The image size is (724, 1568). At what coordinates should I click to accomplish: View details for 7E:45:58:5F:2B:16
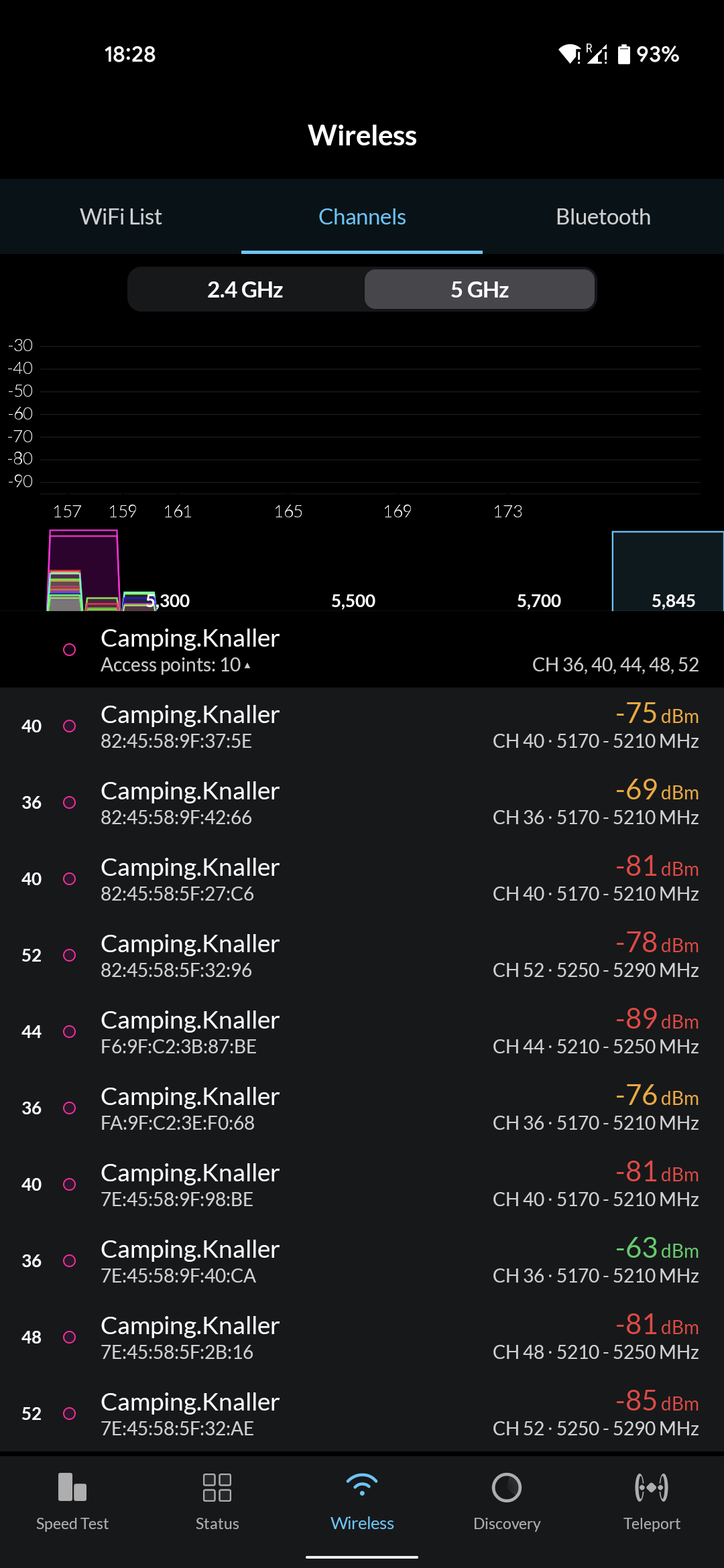362,1337
